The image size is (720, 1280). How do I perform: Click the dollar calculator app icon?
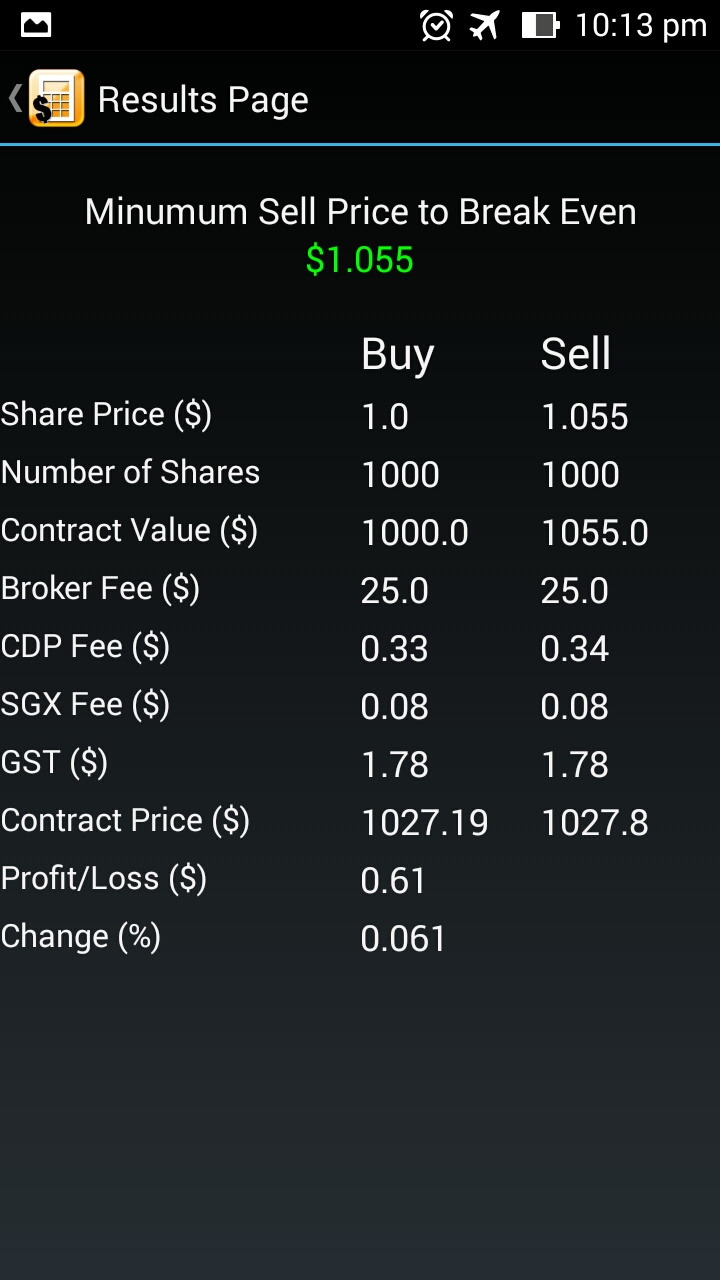[x=55, y=98]
